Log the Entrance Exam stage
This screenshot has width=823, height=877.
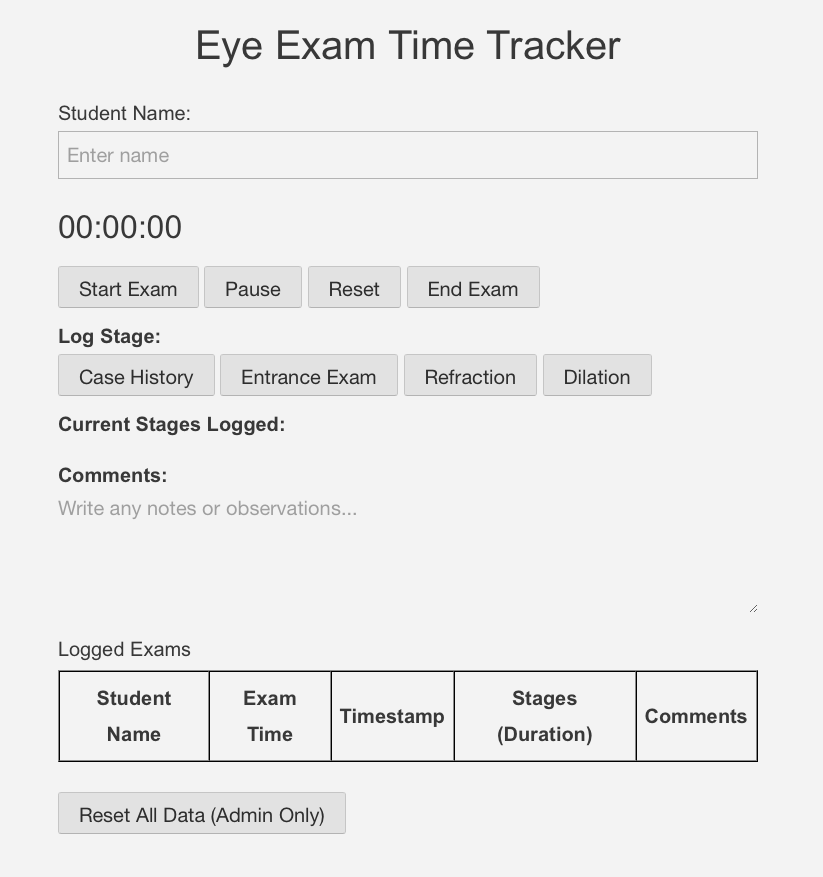(x=308, y=376)
